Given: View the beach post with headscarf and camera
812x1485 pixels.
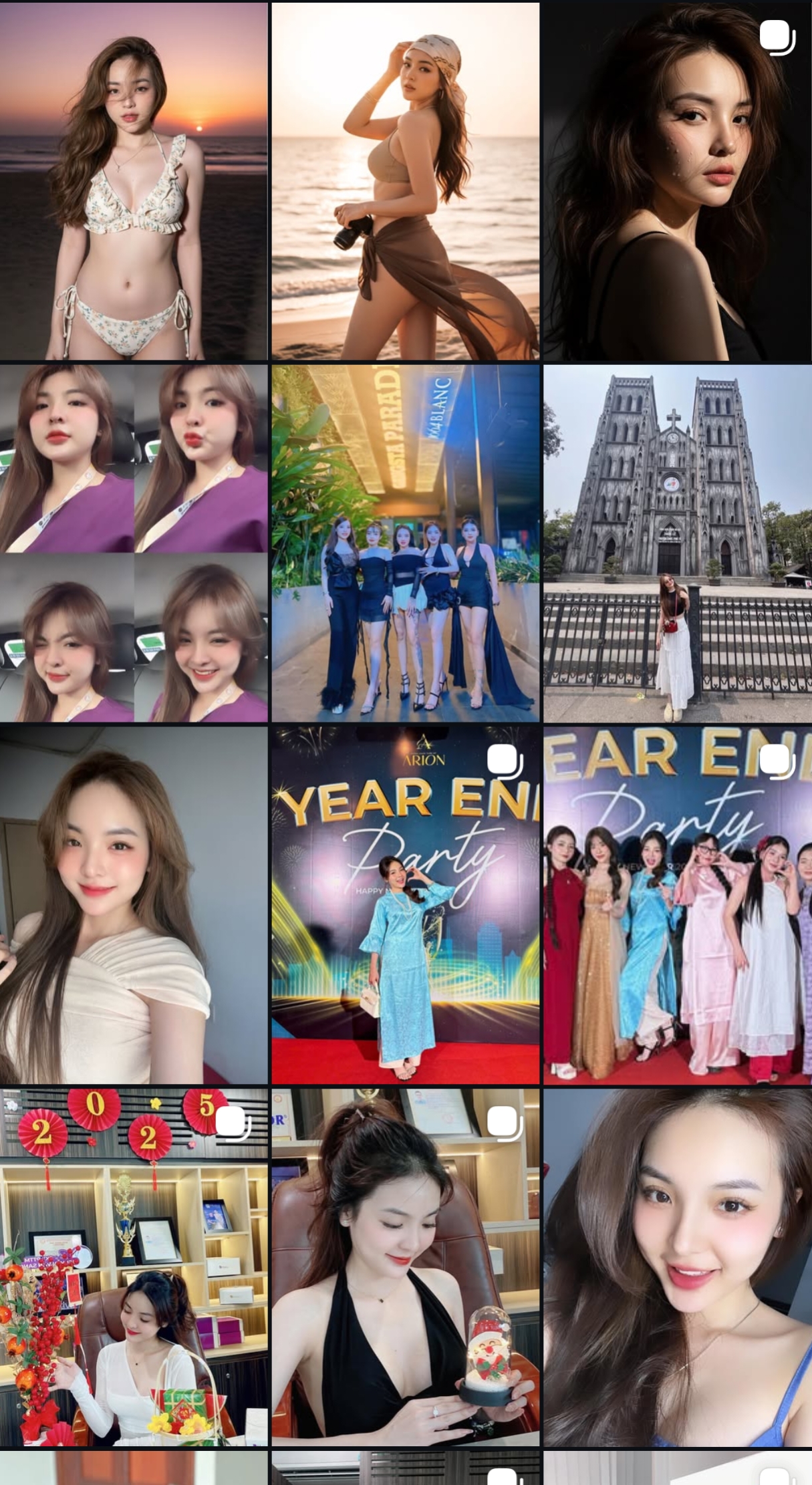Looking at the screenshot, I should click(405, 181).
